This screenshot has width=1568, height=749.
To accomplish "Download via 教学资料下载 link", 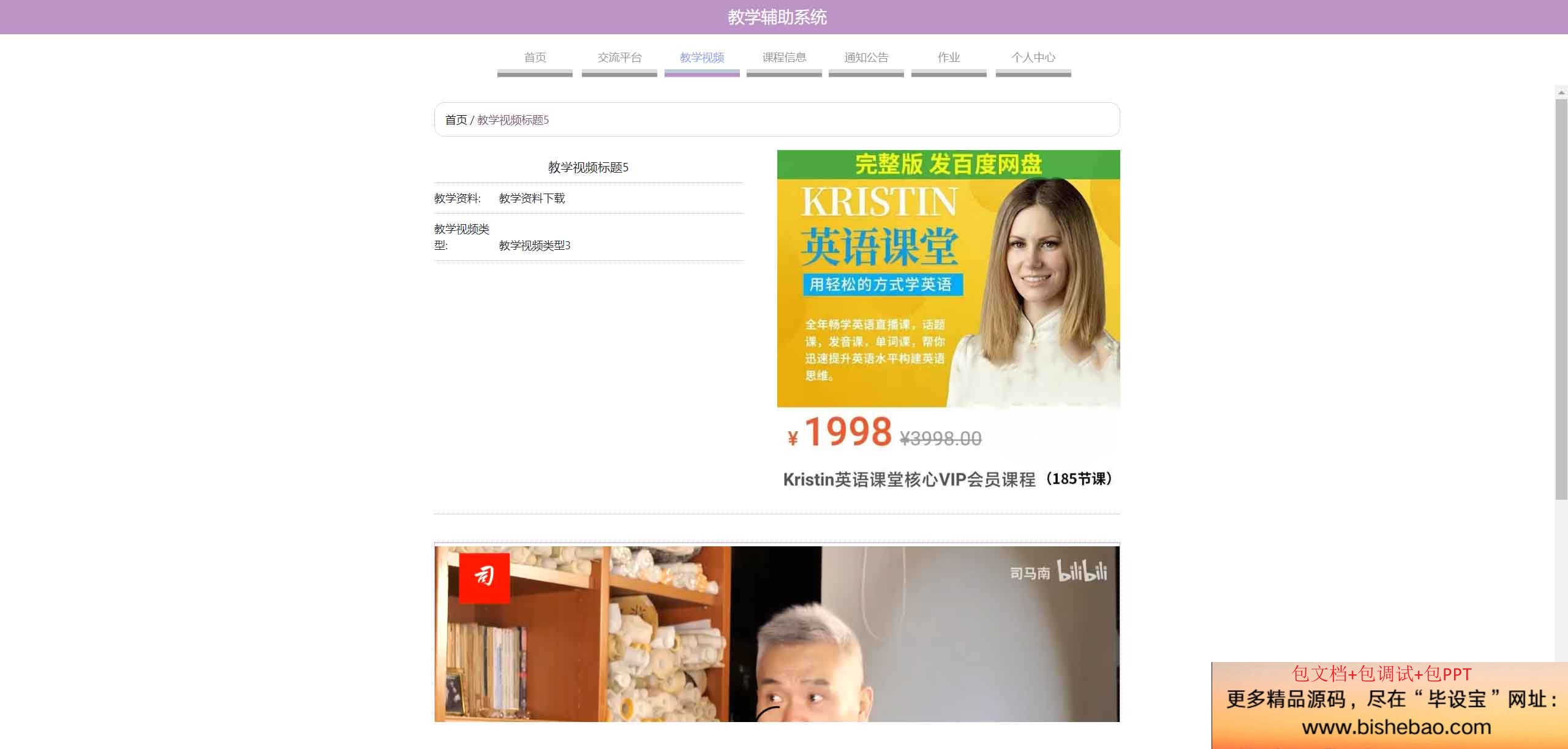I will [532, 198].
